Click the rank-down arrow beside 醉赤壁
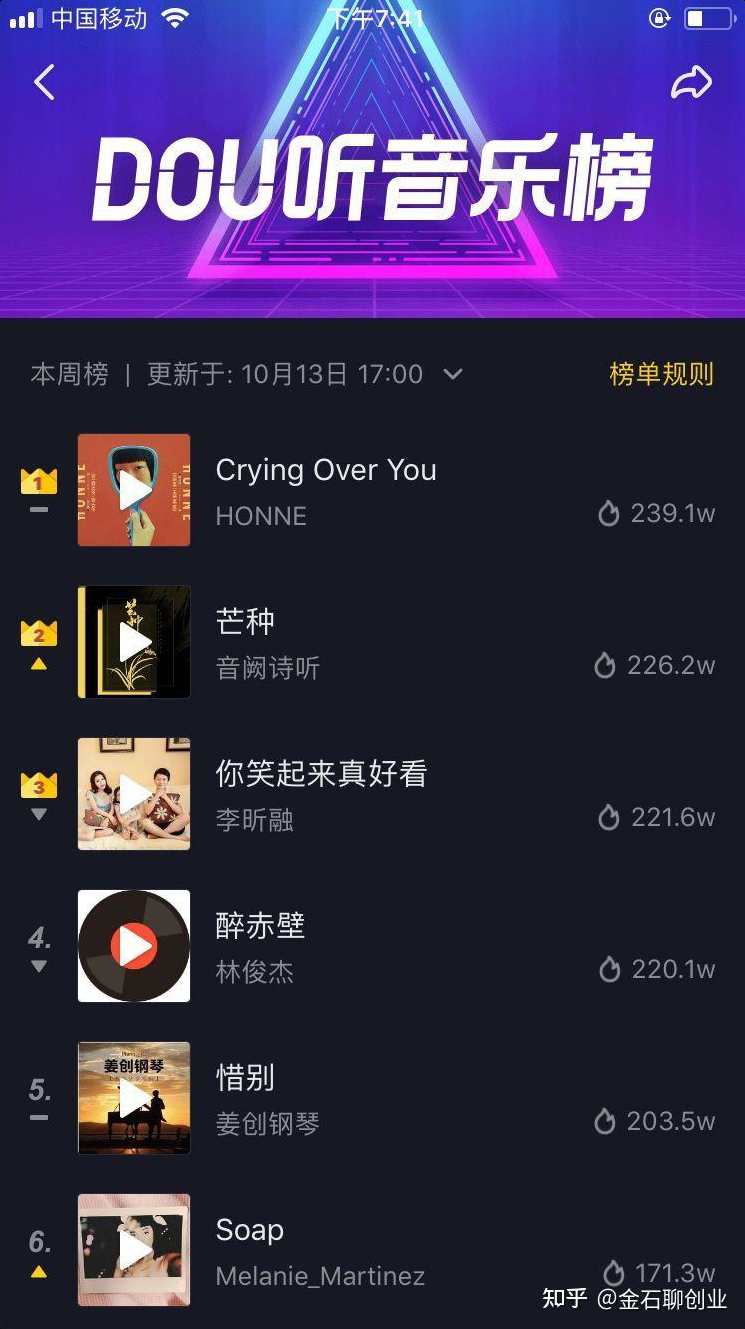This screenshot has width=745, height=1329. [38, 966]
